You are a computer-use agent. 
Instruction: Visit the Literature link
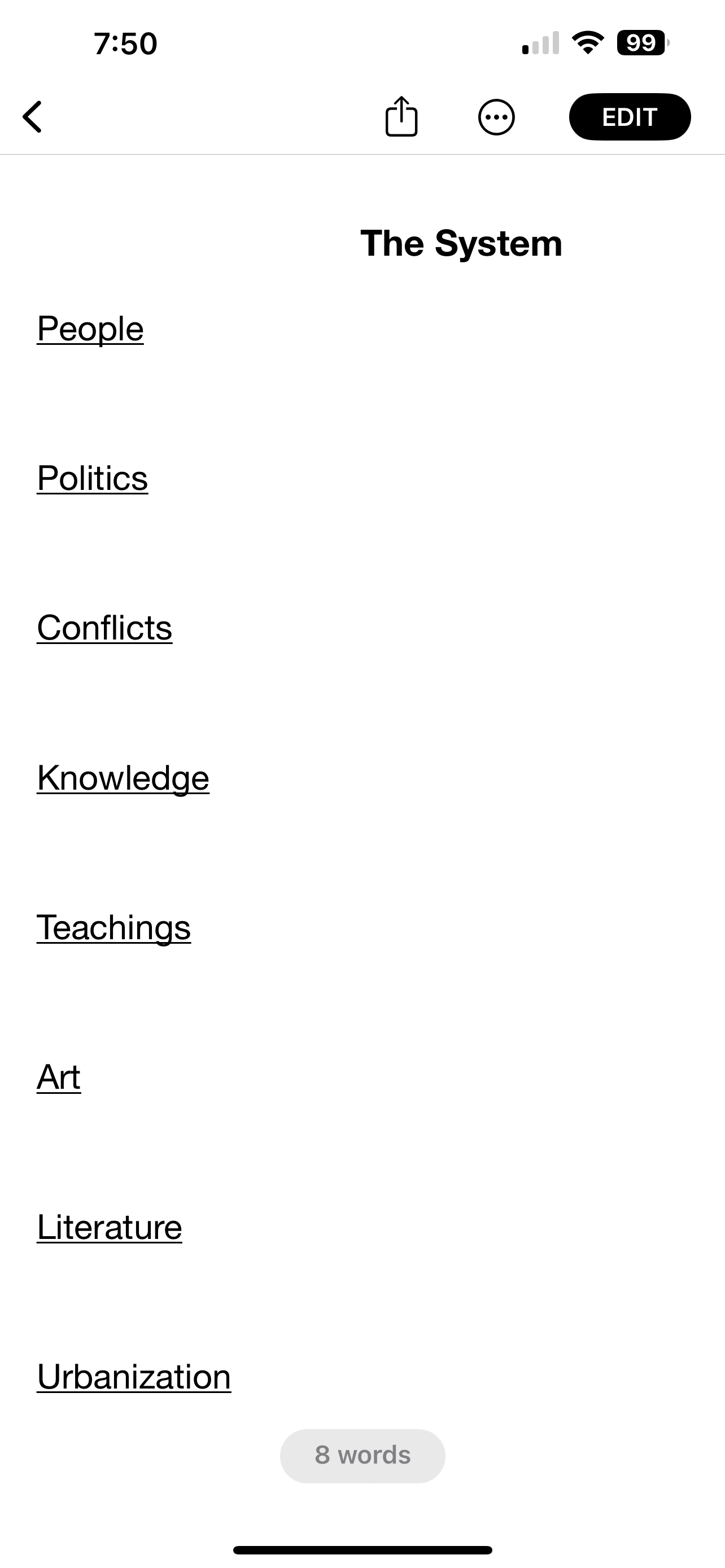pyautogui.click(x=110, y=1227)
